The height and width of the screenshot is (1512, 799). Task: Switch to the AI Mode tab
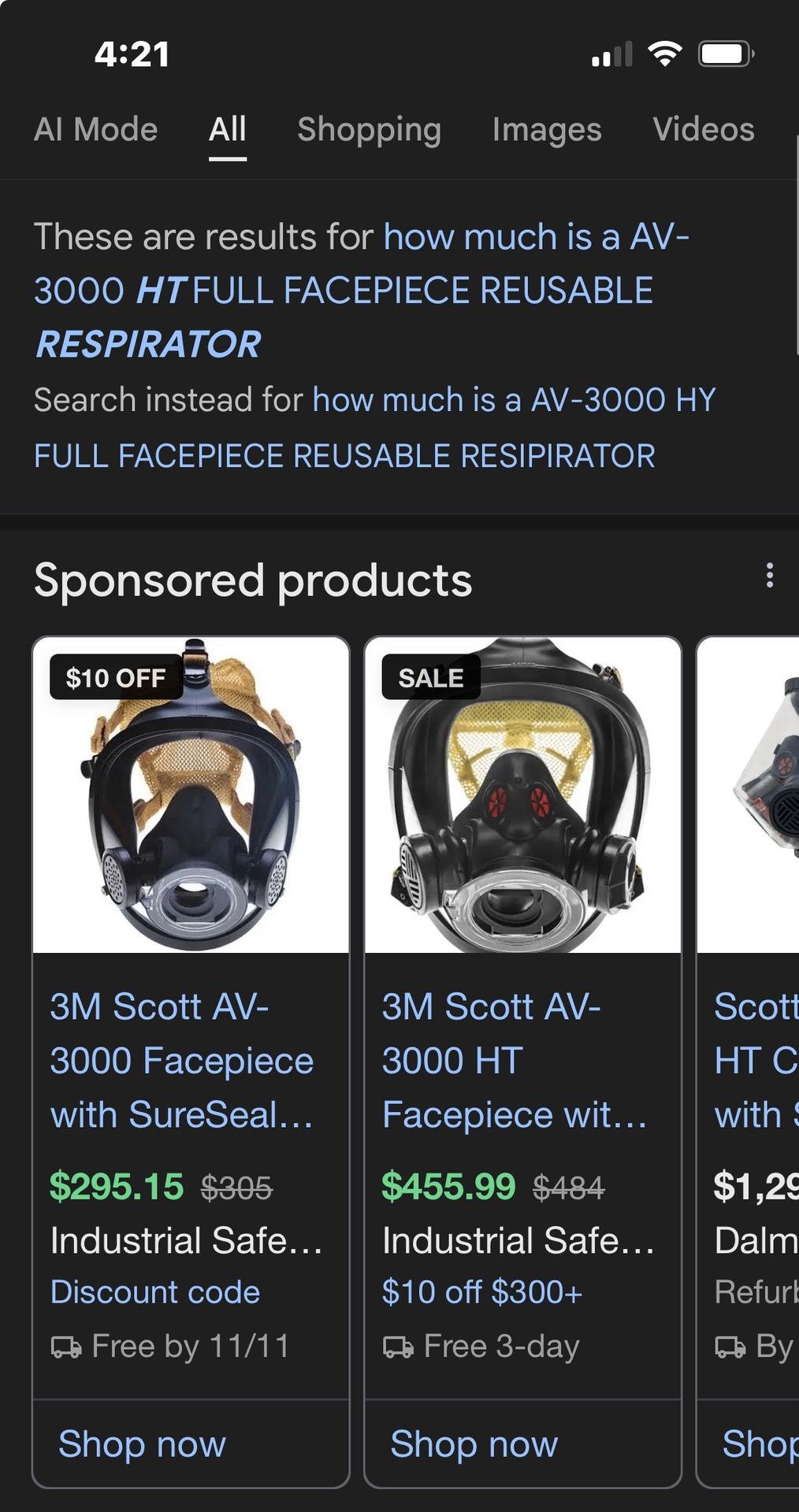(95, 129)
